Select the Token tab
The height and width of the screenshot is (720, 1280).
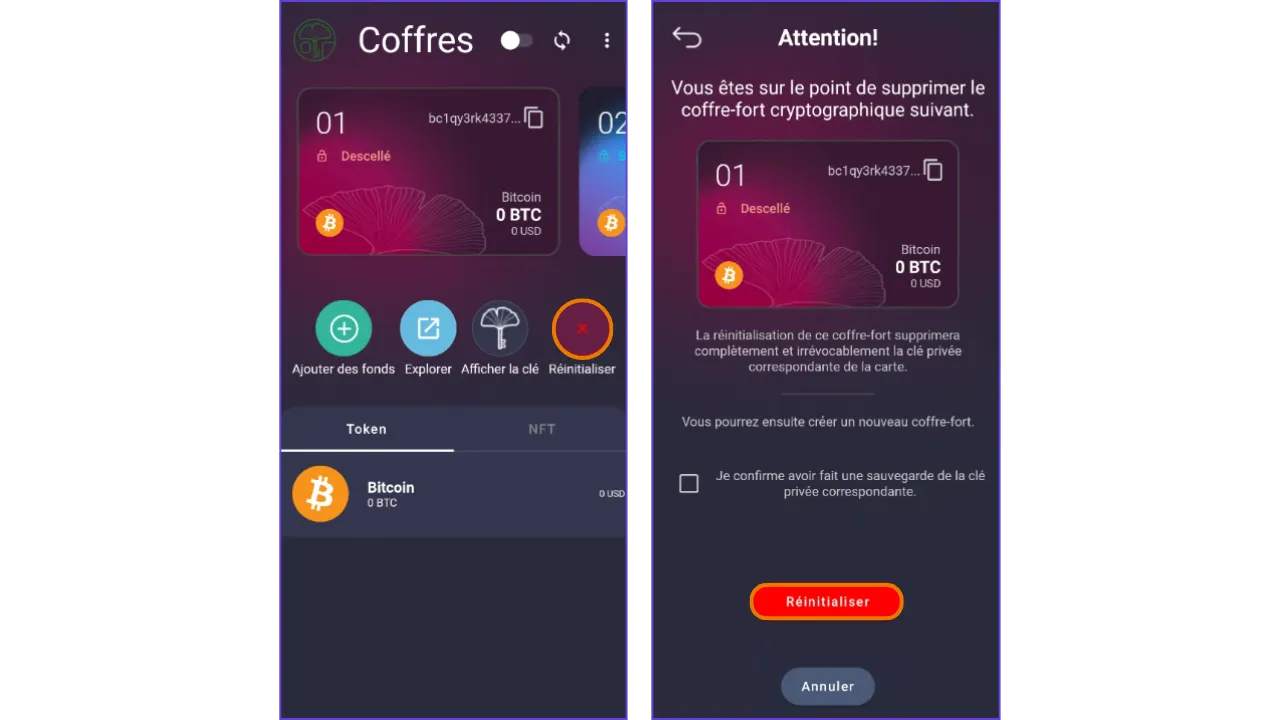point(366,429)
